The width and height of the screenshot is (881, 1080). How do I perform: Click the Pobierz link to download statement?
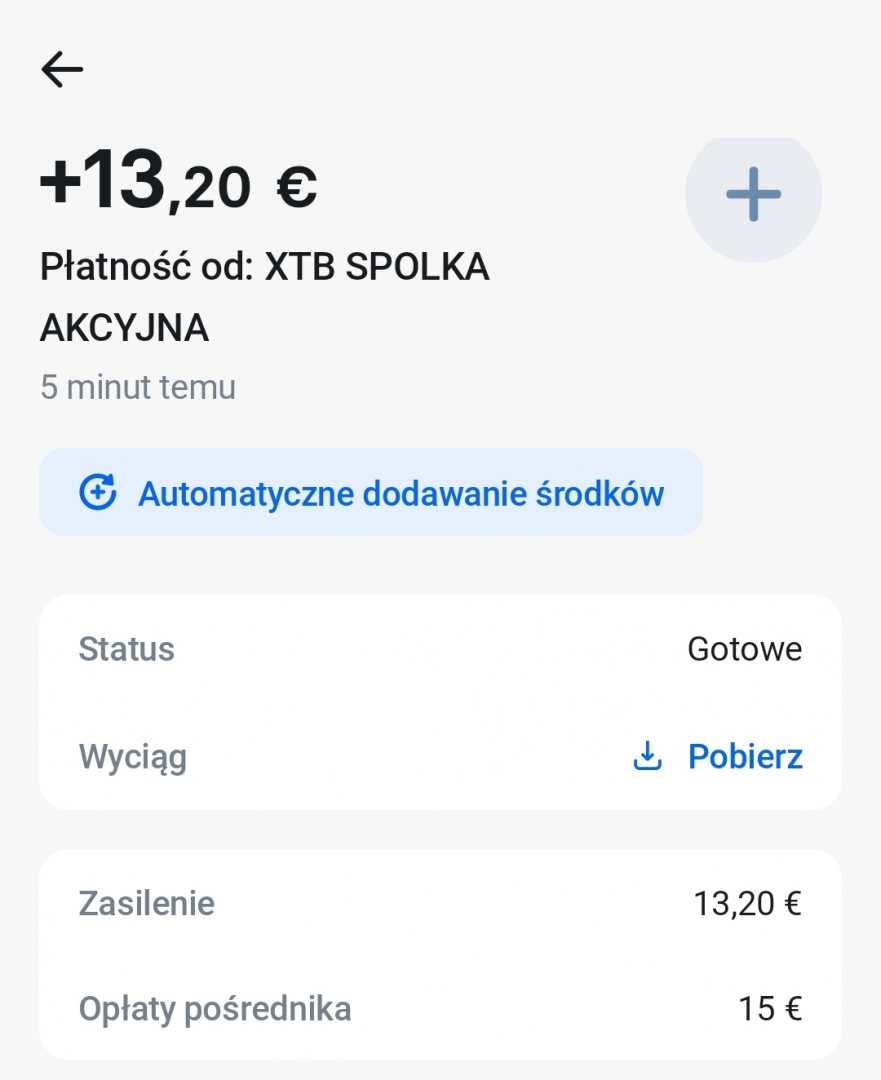pyautogui.click(x=744, y=757)
